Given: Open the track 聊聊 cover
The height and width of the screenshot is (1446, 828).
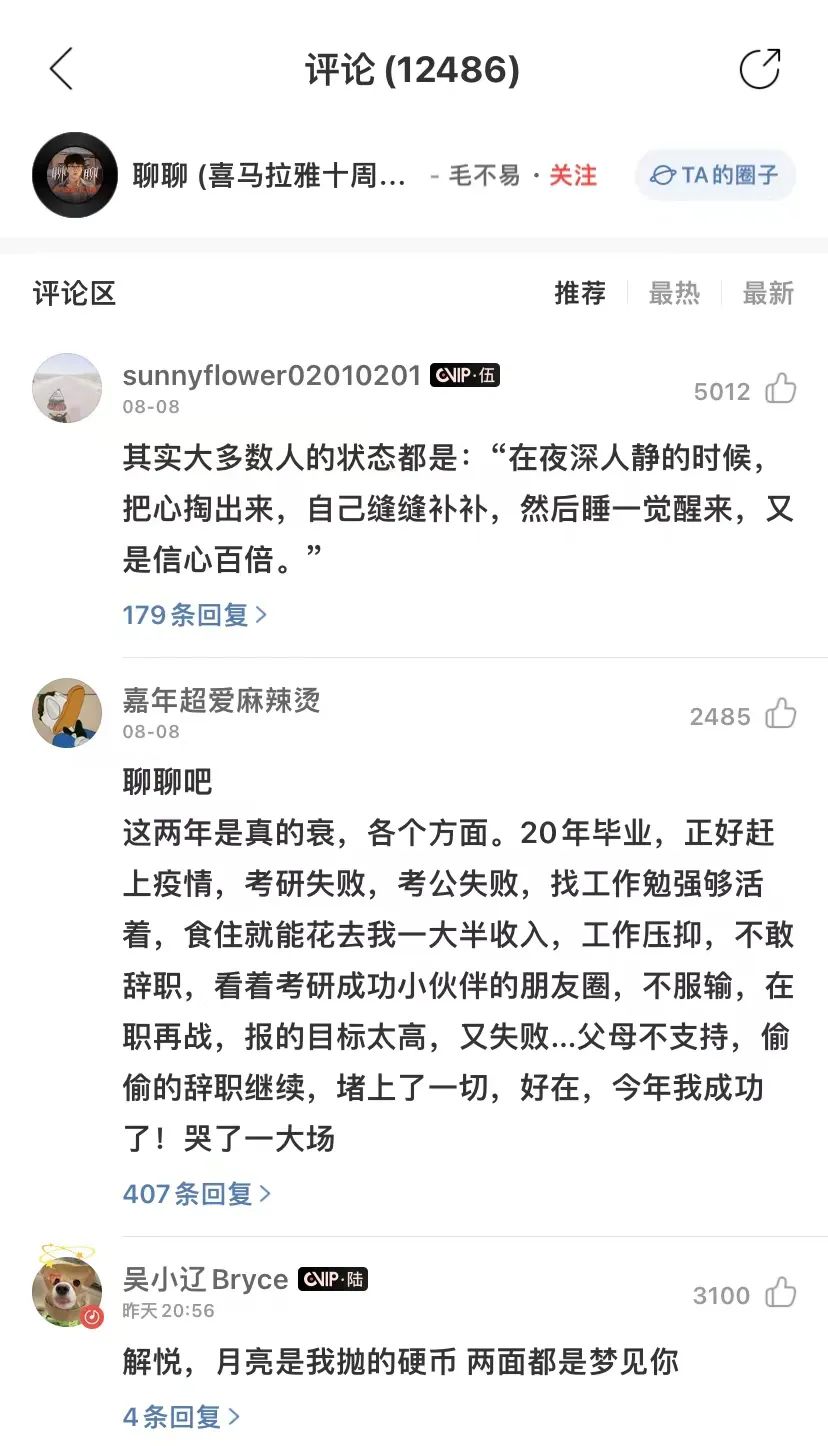Looking at the screenshot, I should pos(75,175).
